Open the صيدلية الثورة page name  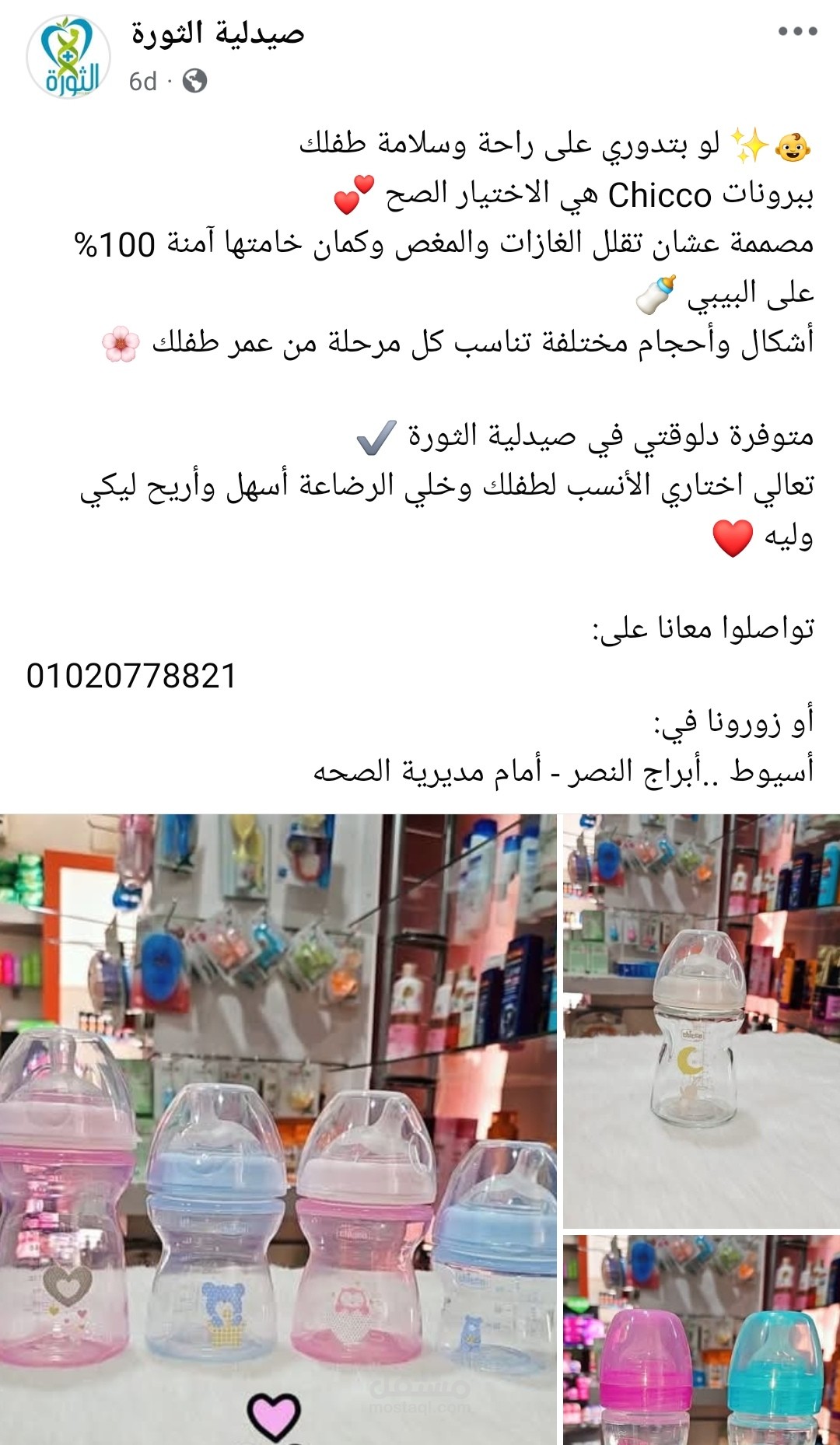click(x=217, y=34)
